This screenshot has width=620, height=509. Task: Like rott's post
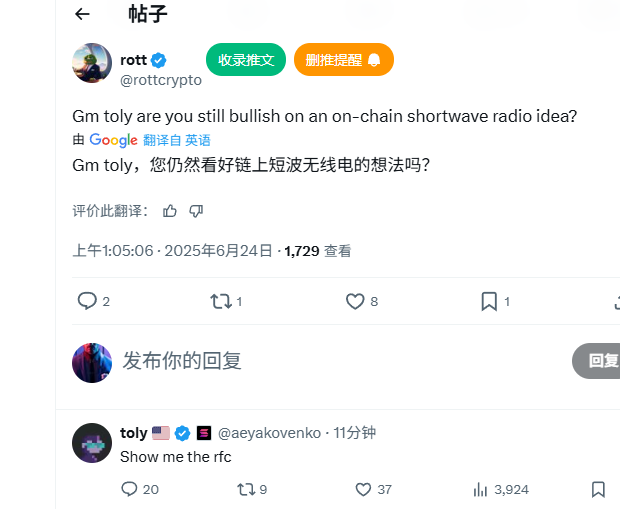pos(354,301)
